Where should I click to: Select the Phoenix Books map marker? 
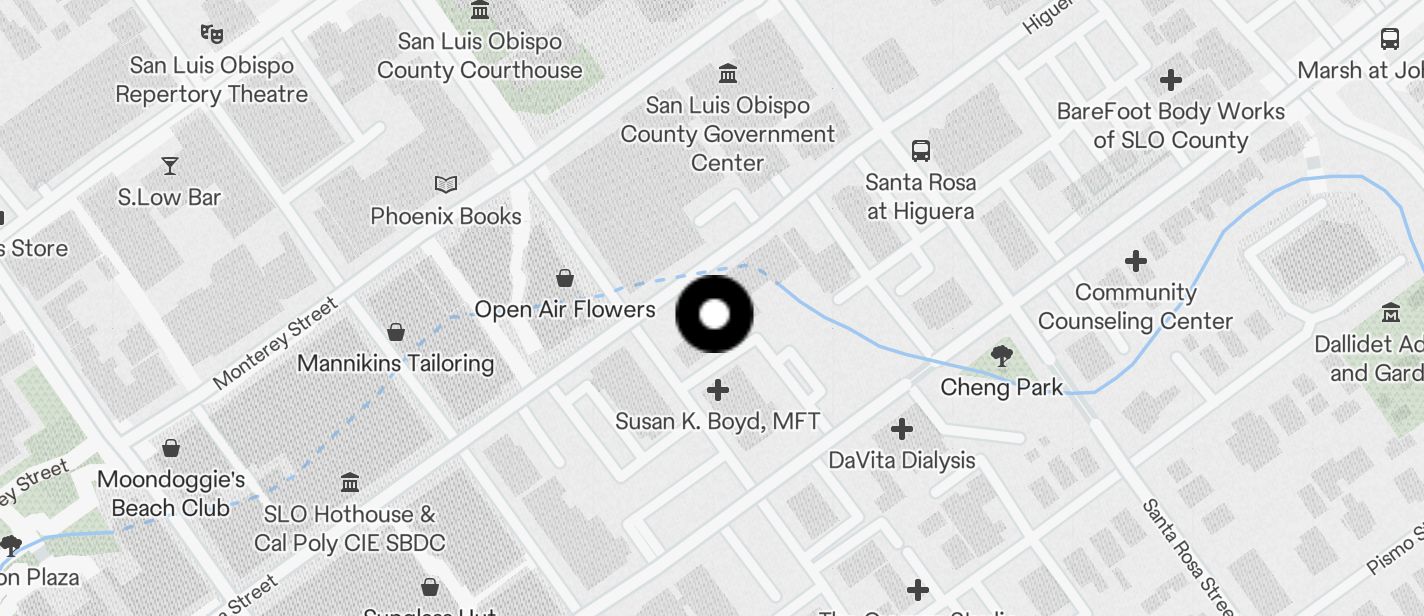point(446,185)
